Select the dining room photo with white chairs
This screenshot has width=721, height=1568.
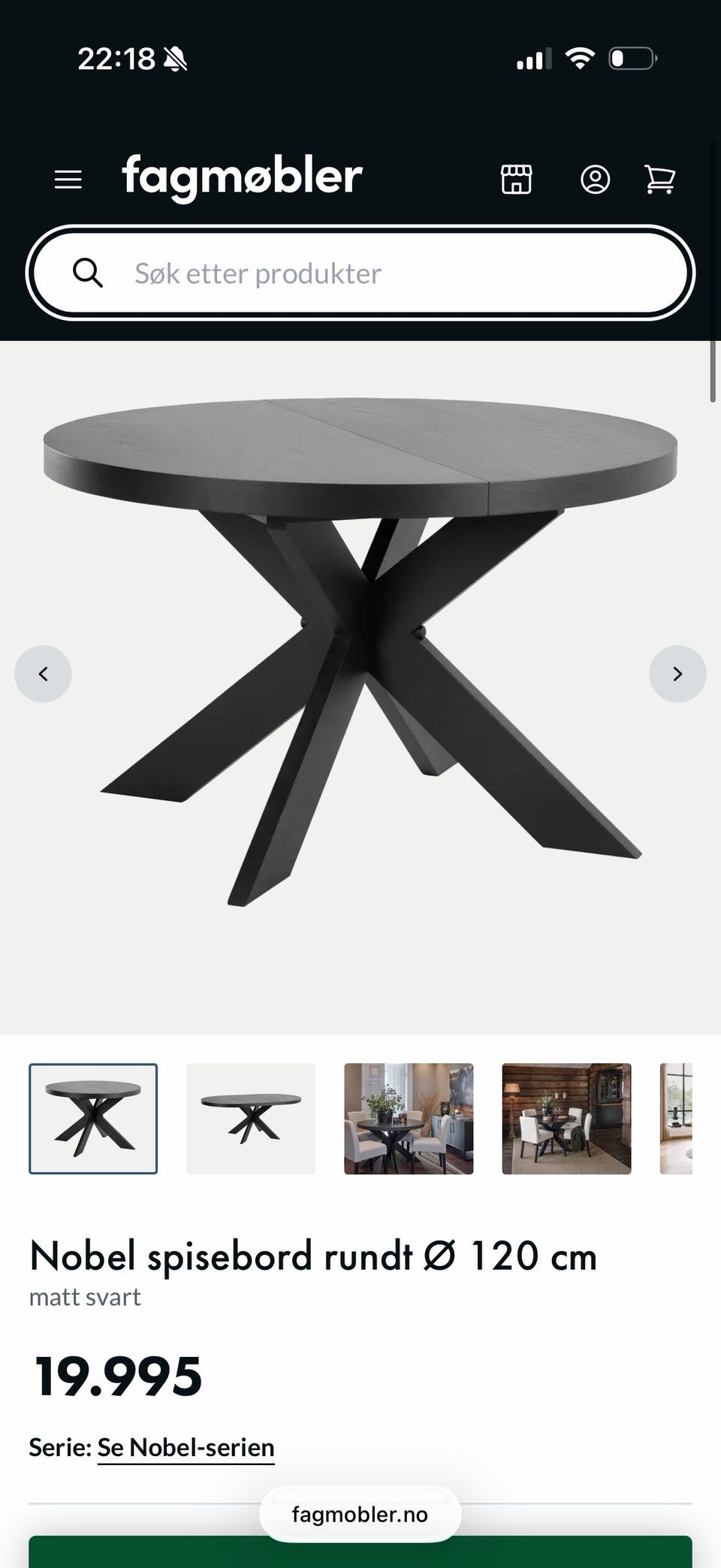tap(409, 1119)
